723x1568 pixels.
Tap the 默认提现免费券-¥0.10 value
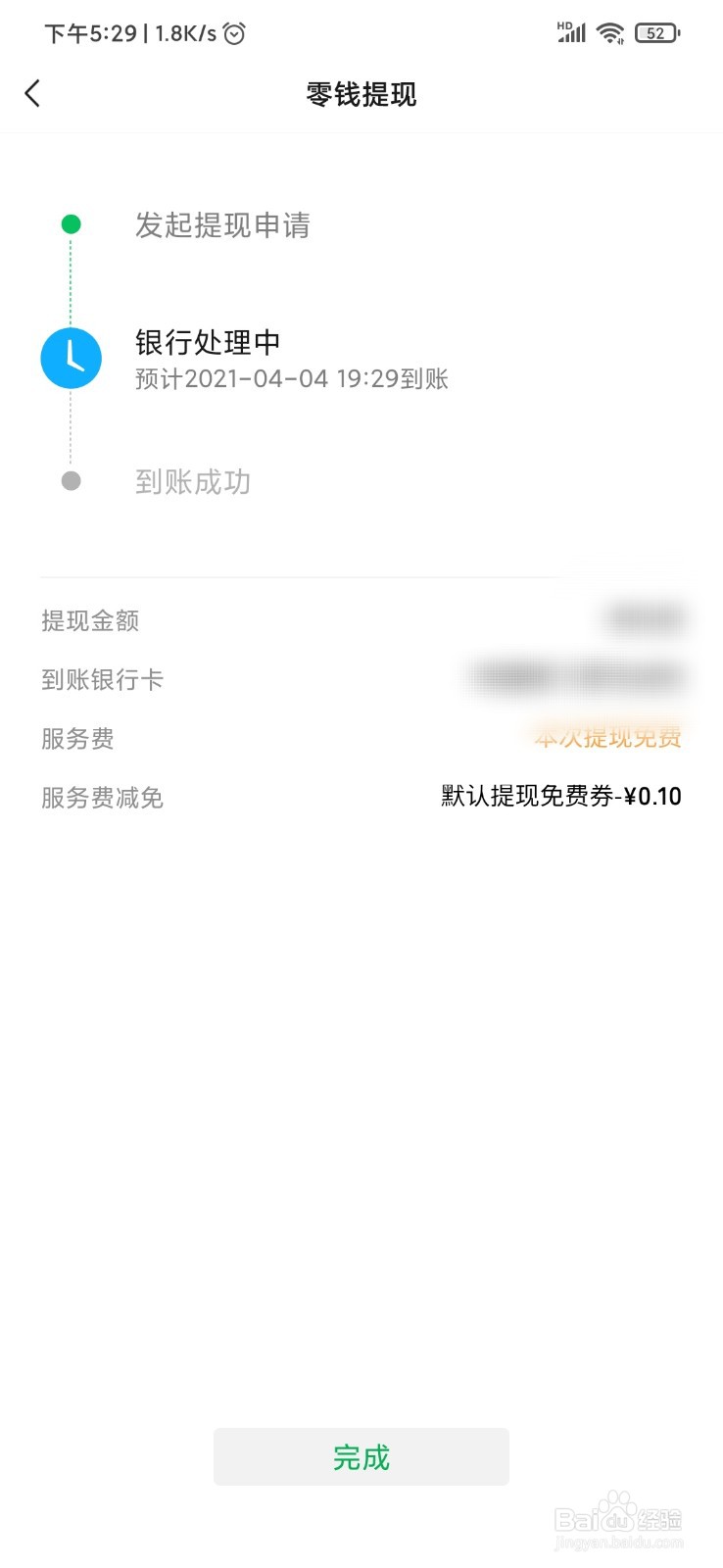coord(559,797)
